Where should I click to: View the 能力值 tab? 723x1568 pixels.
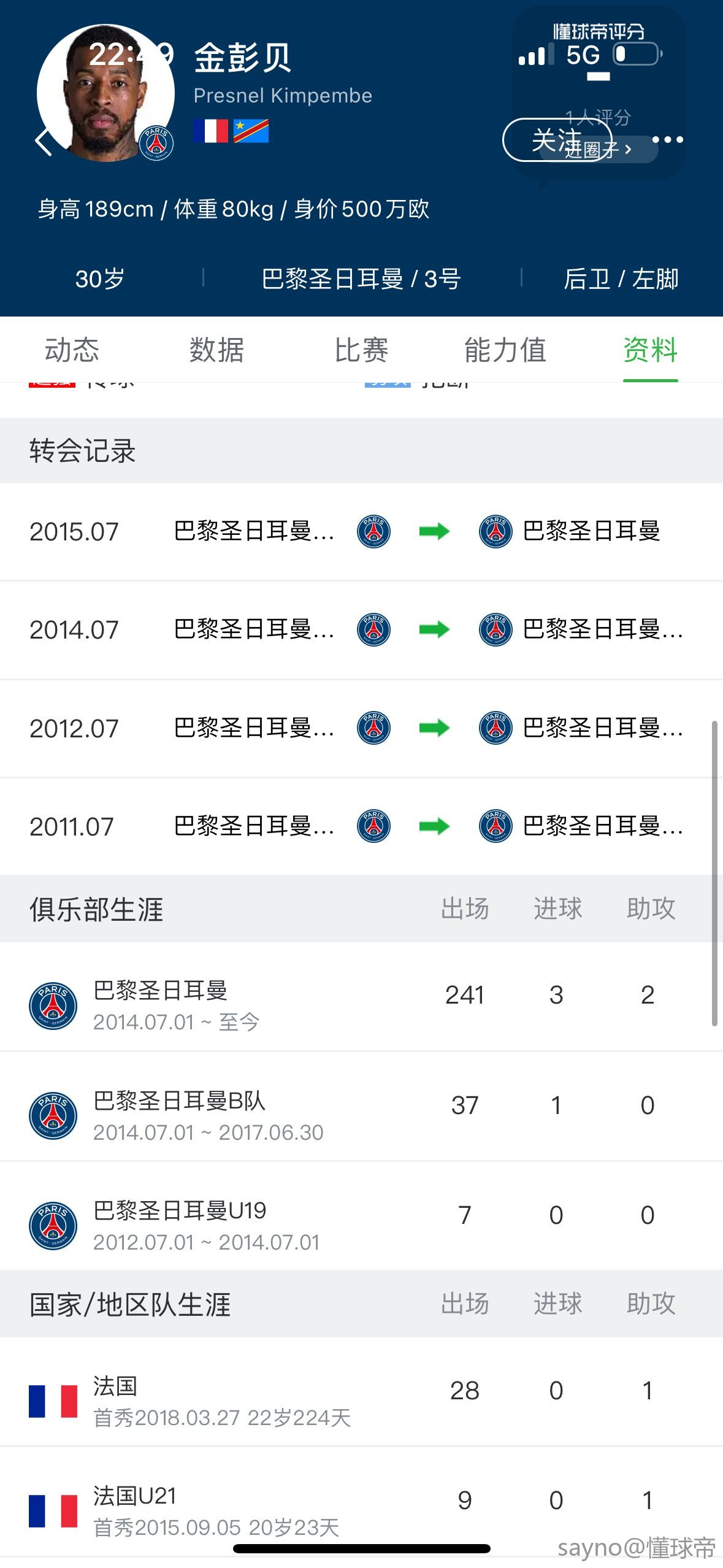pyautogui.click(x=505, y=350)
